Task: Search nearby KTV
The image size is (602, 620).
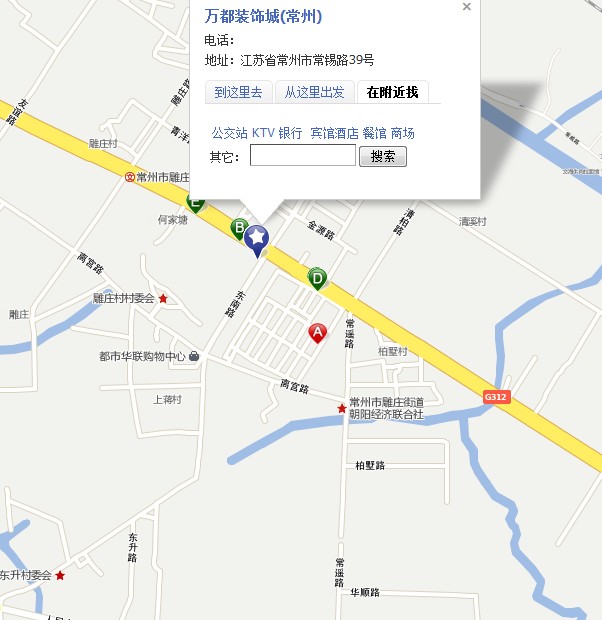Action: coord(263,133)
